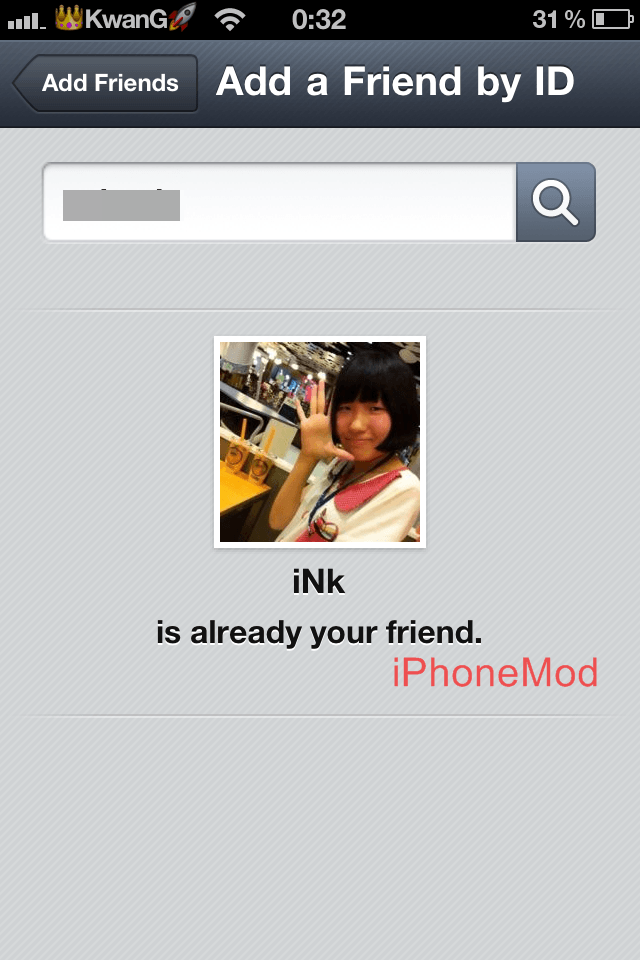
Task: Go back to Add Friends
Action: (106, 83)
